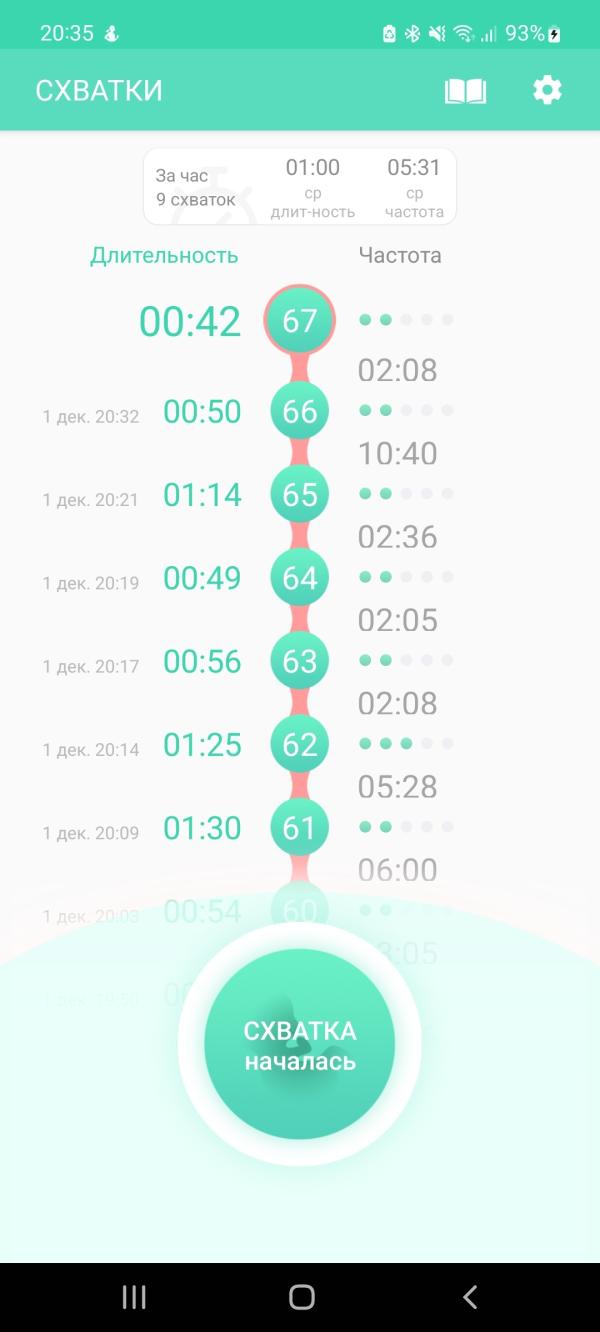Open contraction number 64 entry
Viewport: 600px width, 1332px height.
[x=300, y=578]
